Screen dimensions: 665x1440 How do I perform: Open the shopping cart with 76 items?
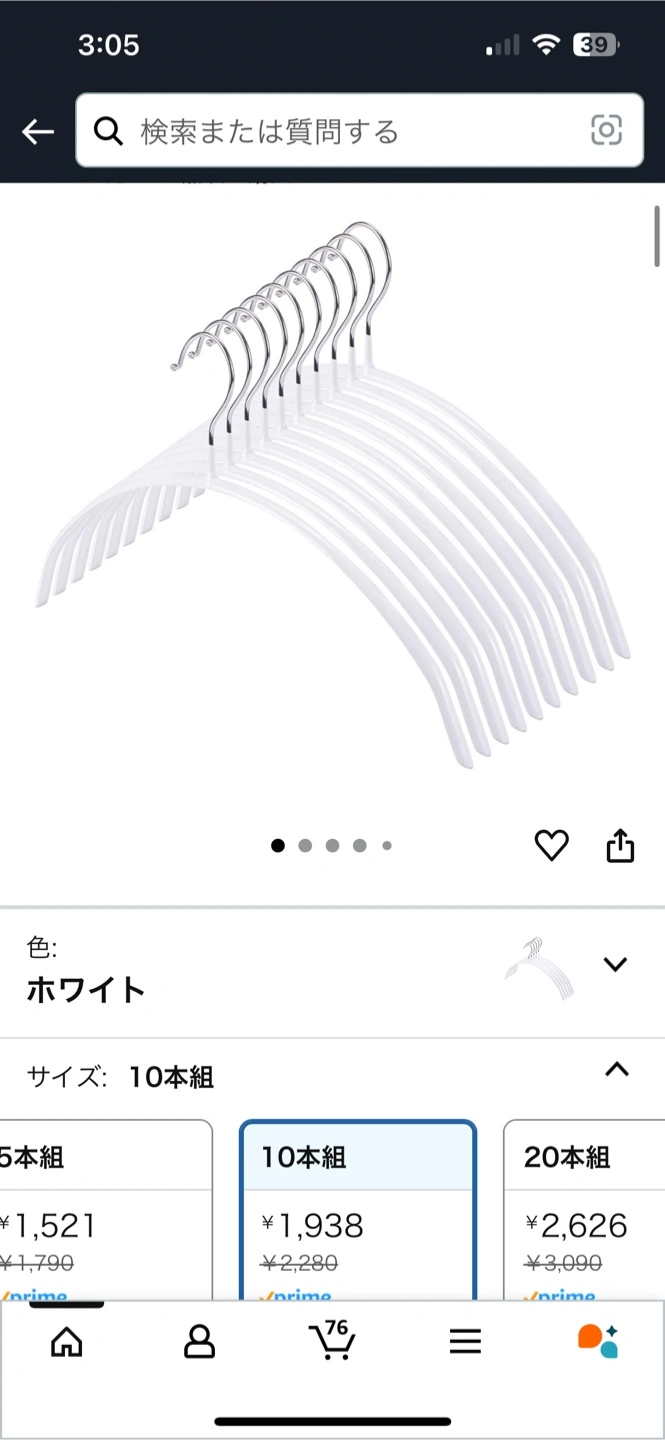point(332,1340)
